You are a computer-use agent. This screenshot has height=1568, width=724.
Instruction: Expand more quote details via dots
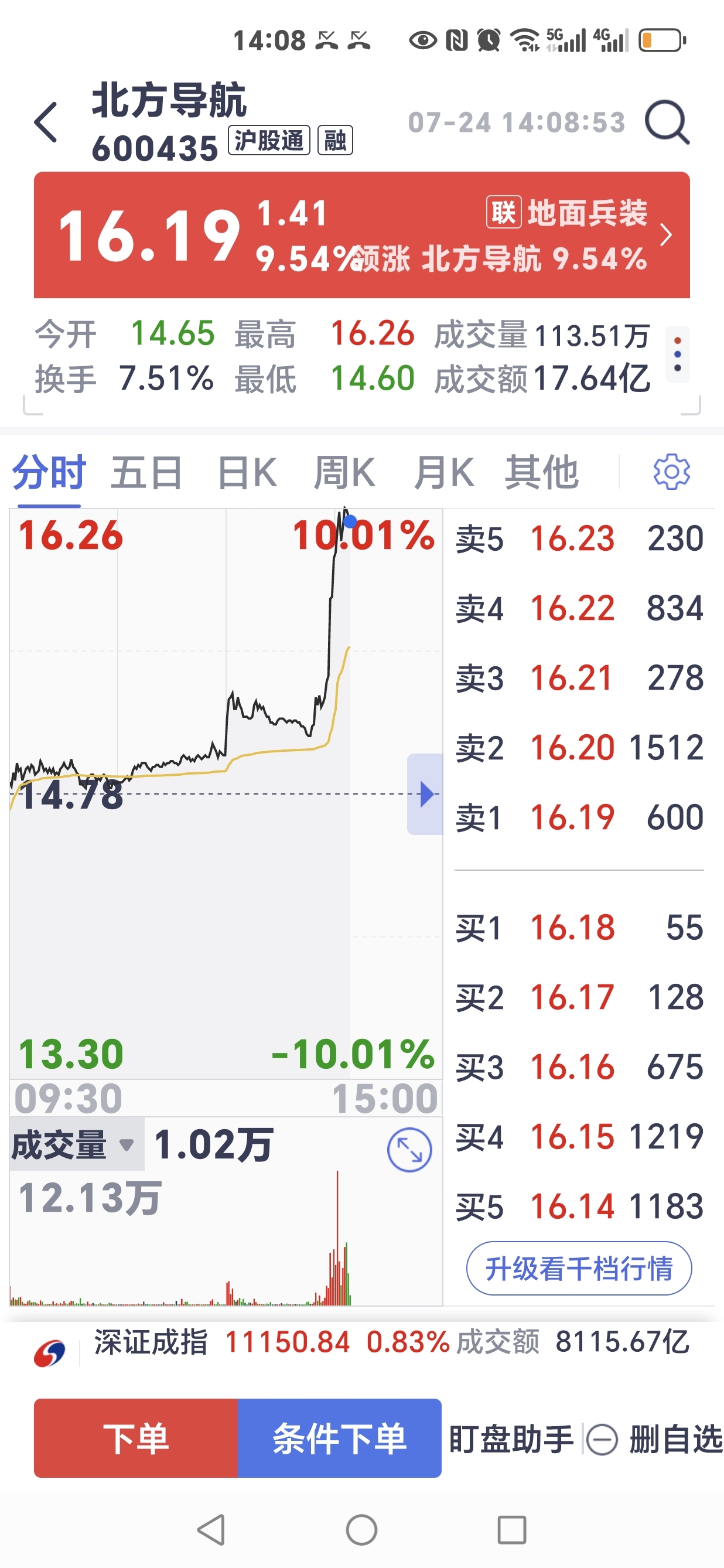tap(677, 354)
